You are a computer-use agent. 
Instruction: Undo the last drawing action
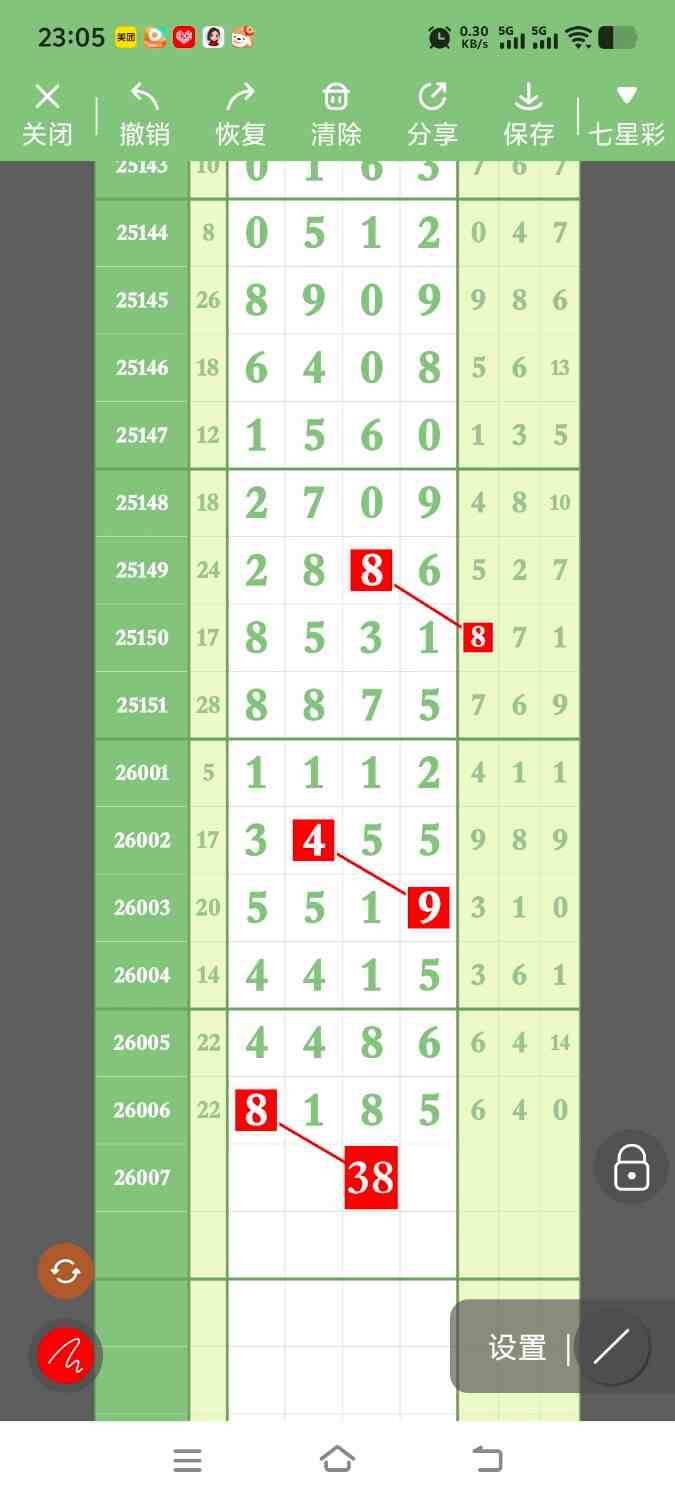144,114
